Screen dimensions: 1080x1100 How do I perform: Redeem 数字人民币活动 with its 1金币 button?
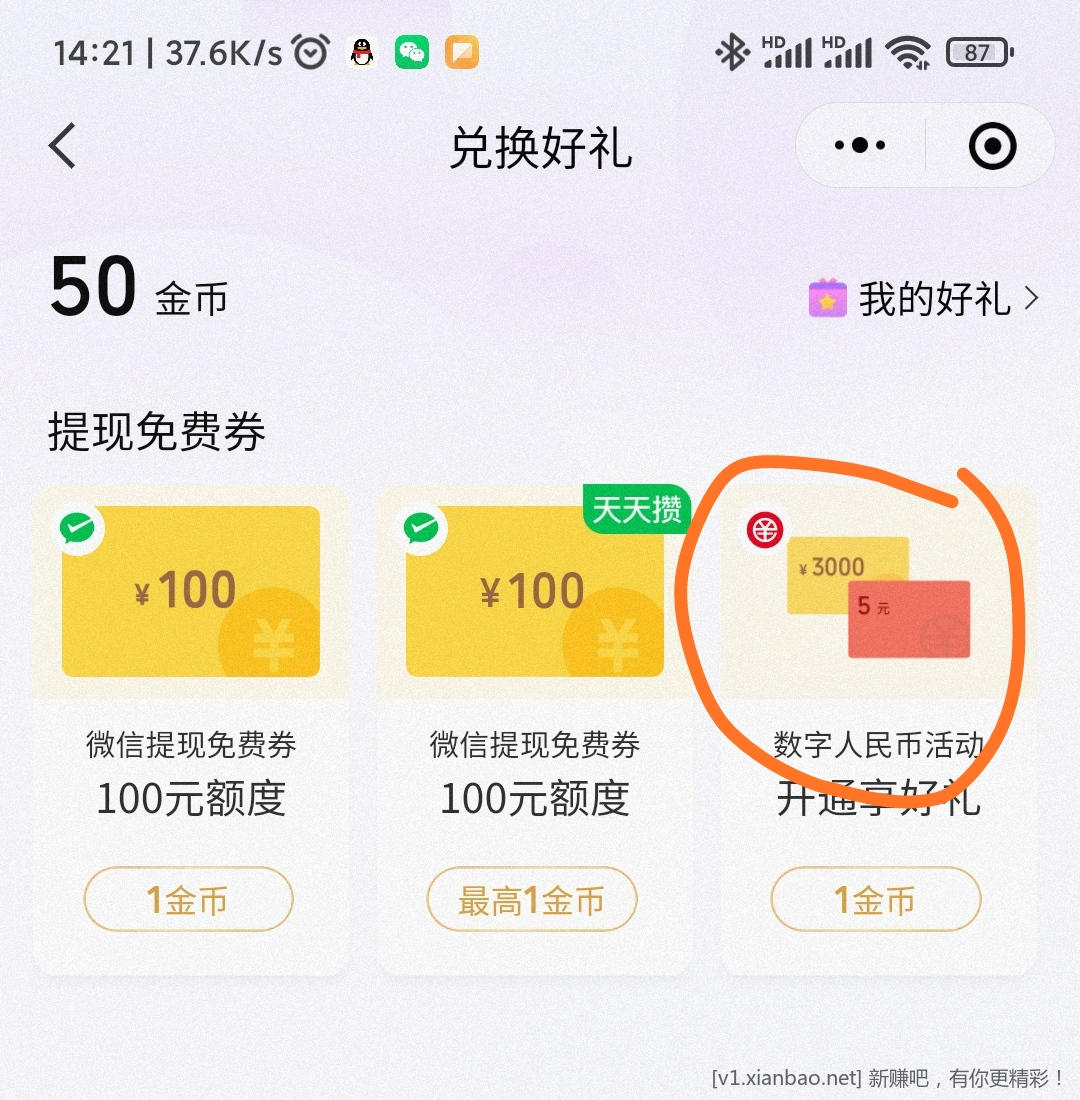(x=876, y=900)
